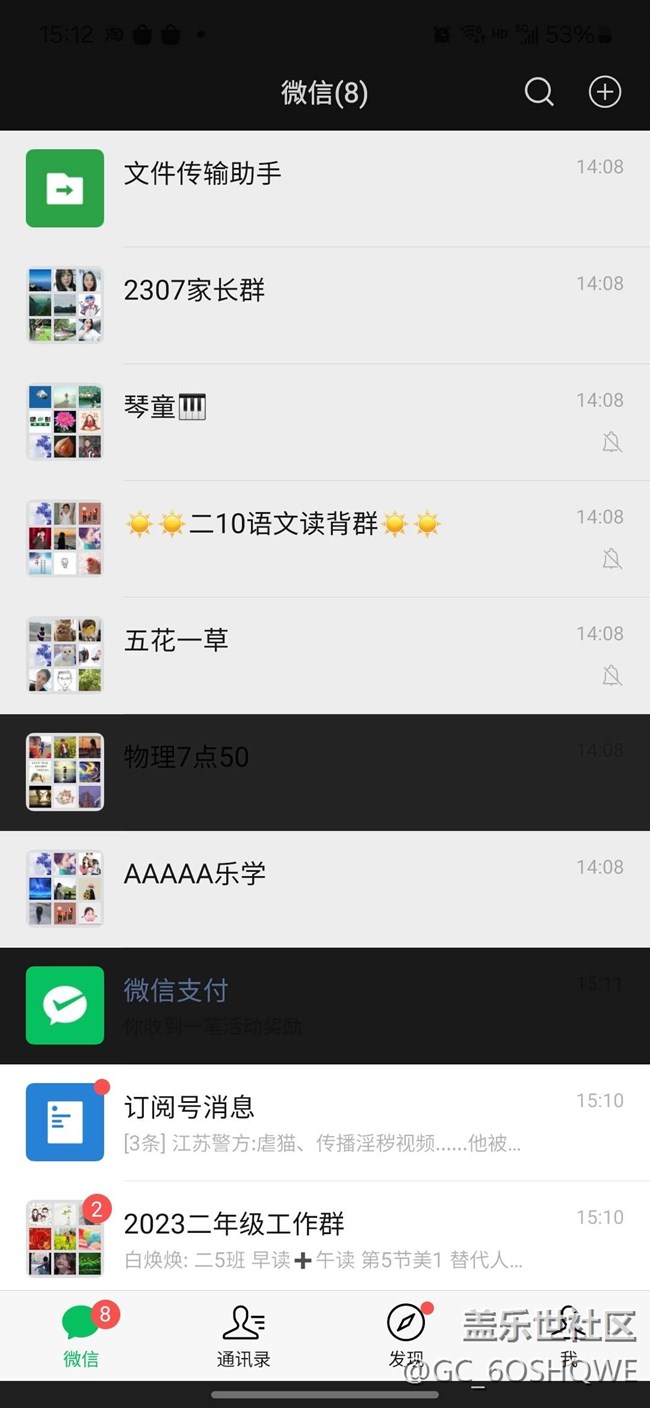Switch to the 通讯录 contacts tab

(243, 1336)
